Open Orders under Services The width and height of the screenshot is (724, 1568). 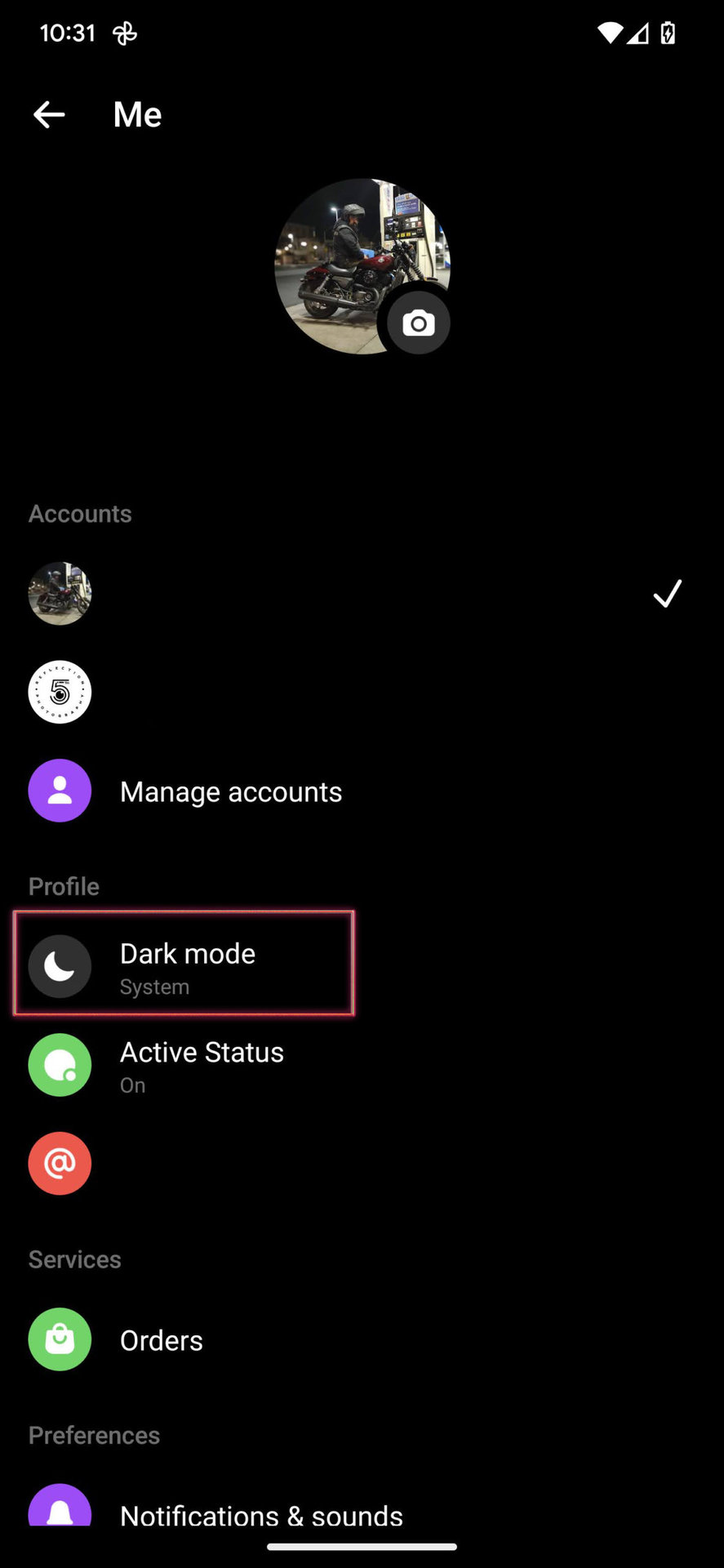pos(161,1340)
